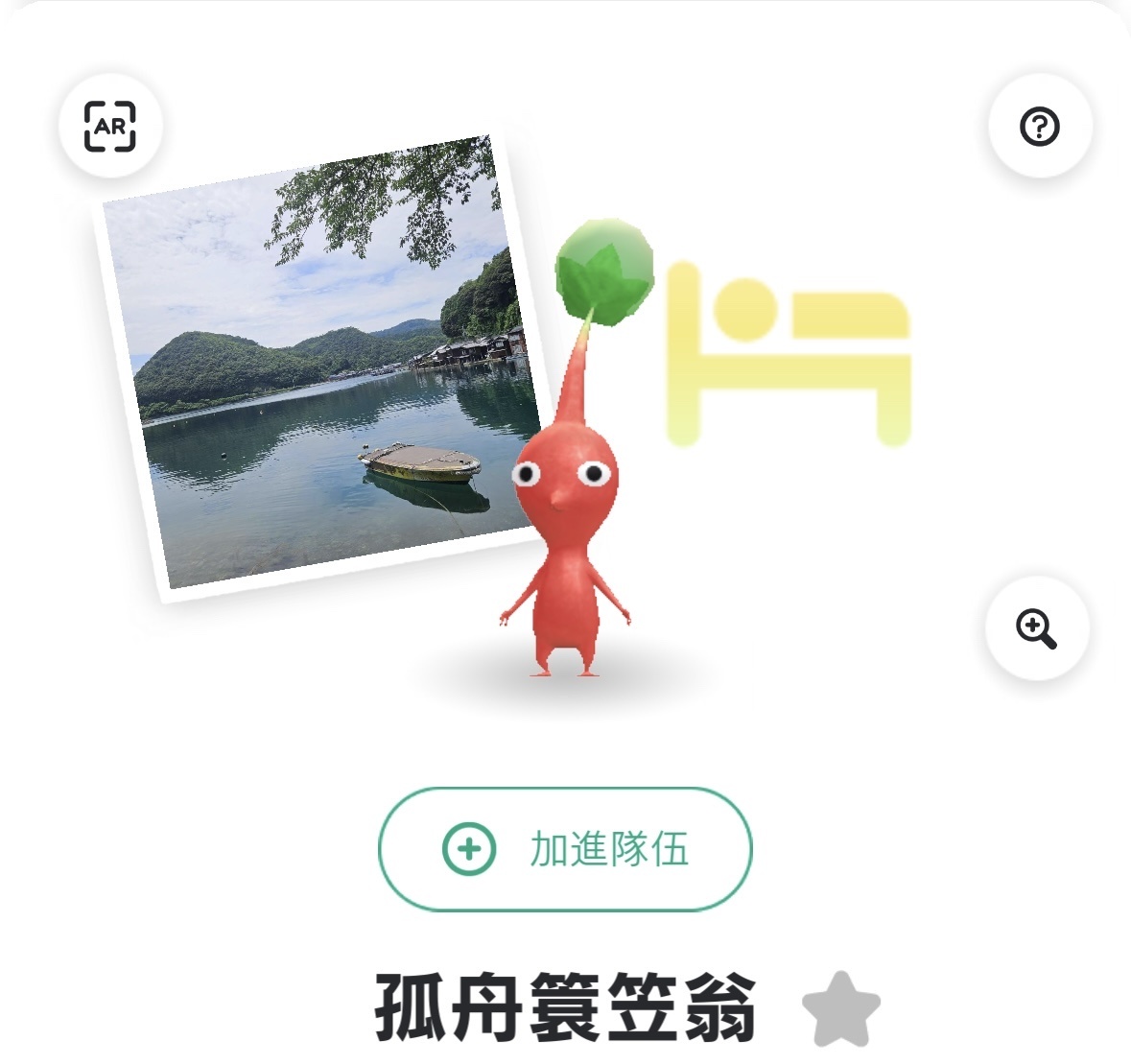Open AR mode for this Pikmin
The height and width of the screenshot is (1064, 1131).
pos(110,126)
